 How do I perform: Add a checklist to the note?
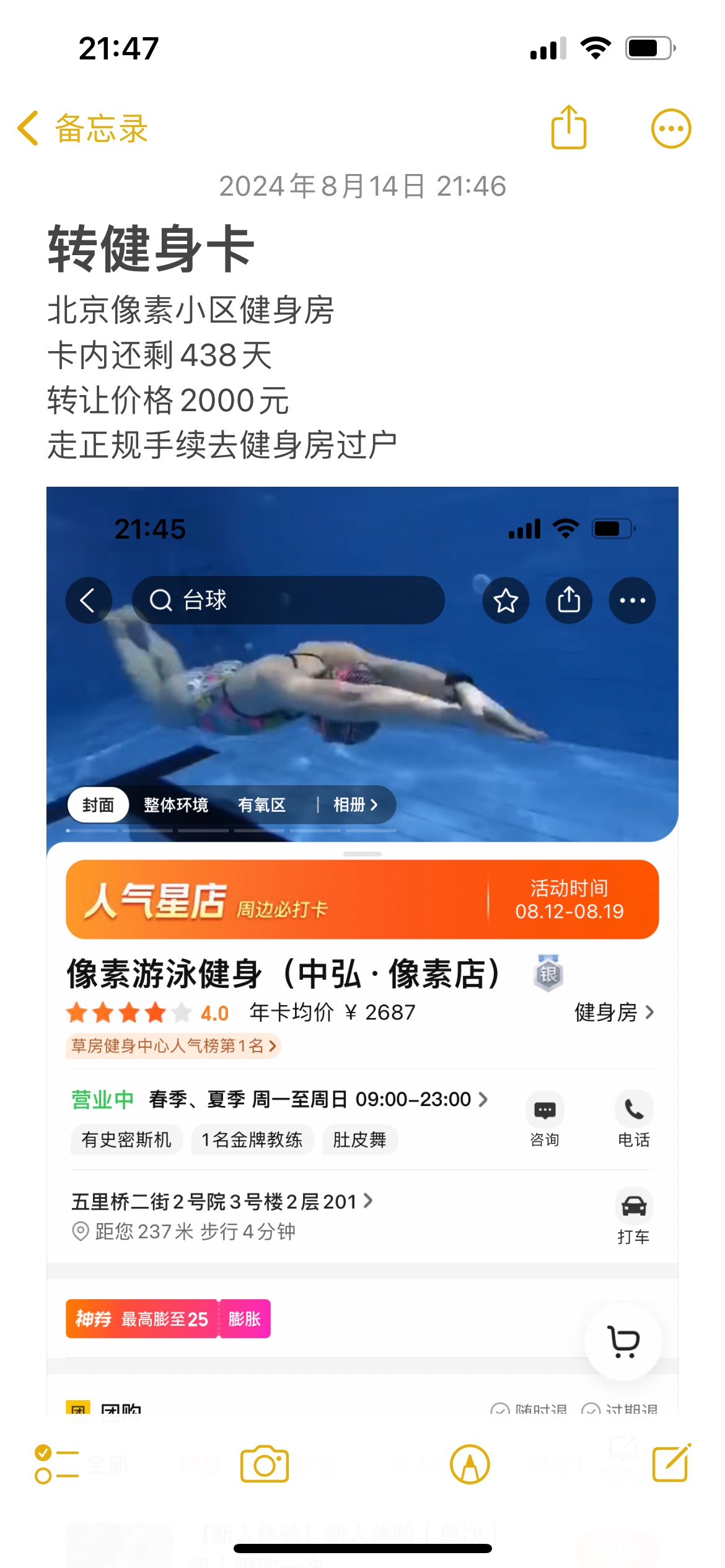56,1465
